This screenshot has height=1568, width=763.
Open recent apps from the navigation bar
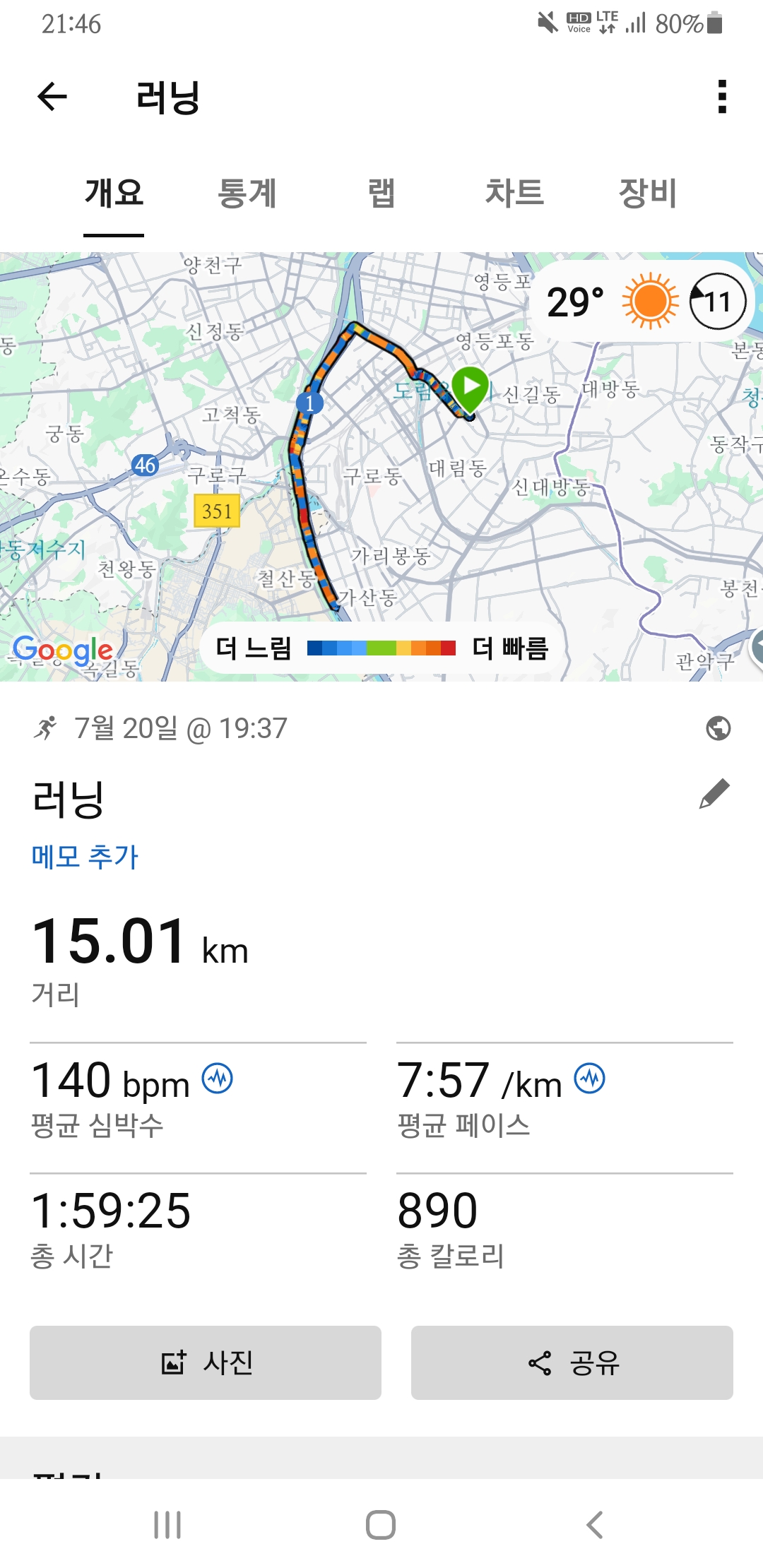coord(167,1525)
